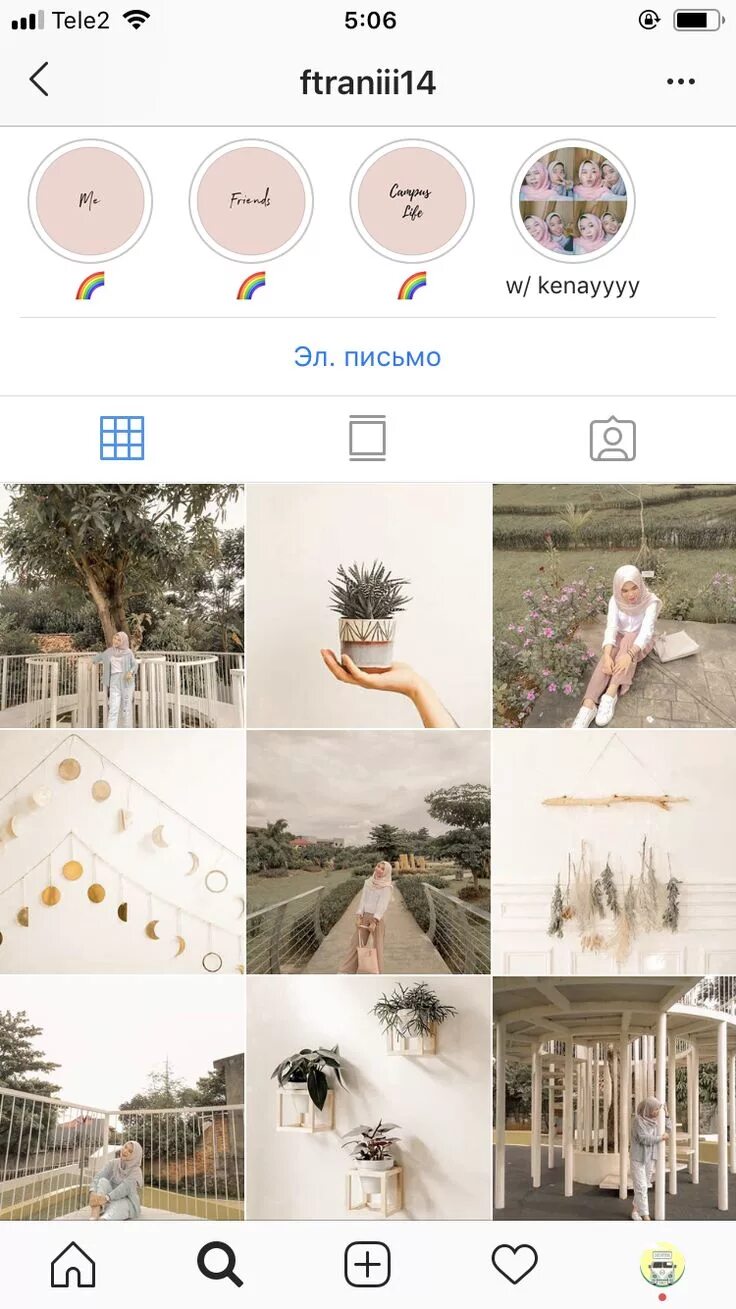This screenshot has width=736, height=1309.
Task: Open the photo of hand holding potted succulent
Action: point(368,605)
